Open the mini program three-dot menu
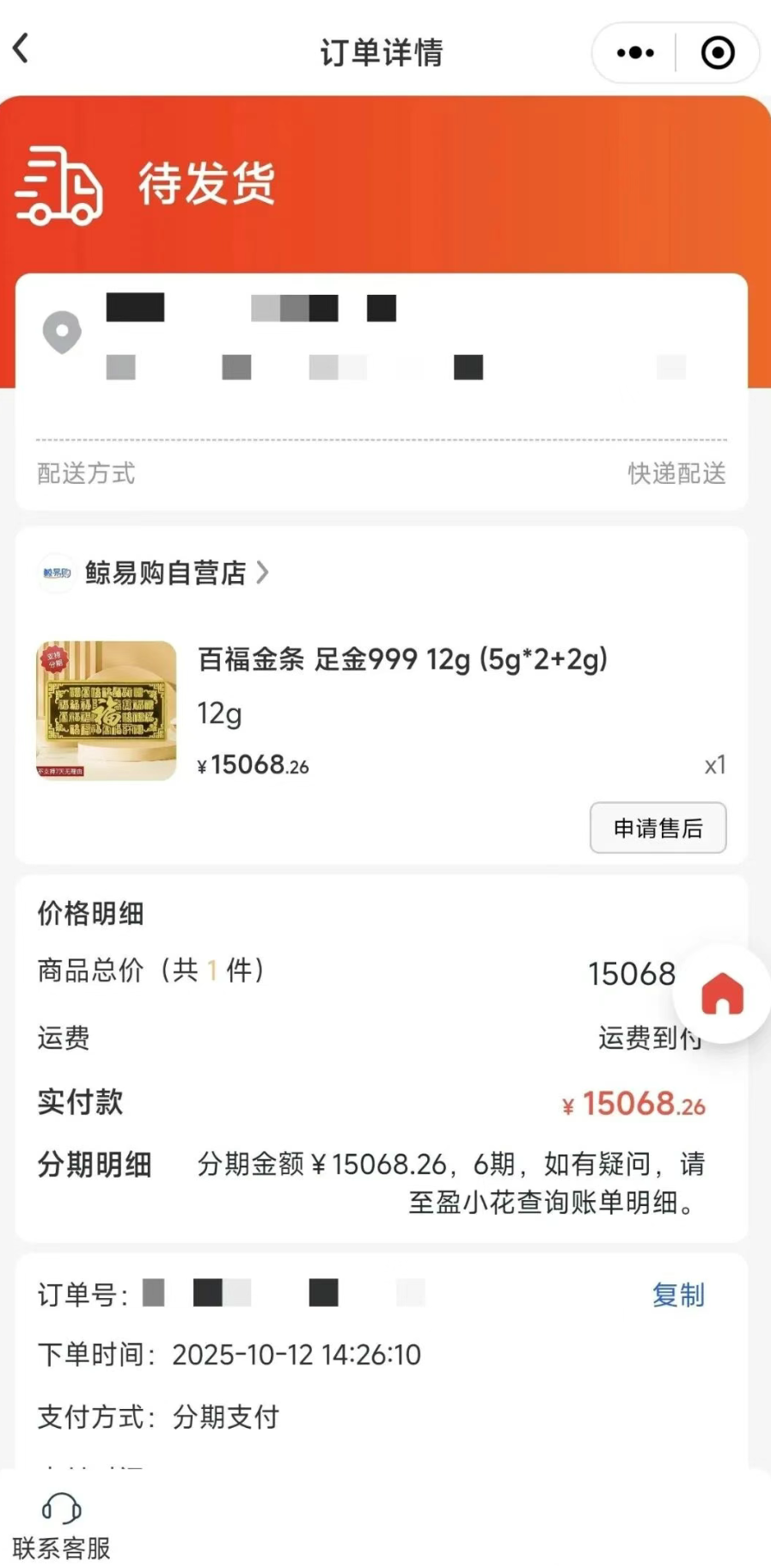This screenshot has width=771, height=1568. coord(635,53)
